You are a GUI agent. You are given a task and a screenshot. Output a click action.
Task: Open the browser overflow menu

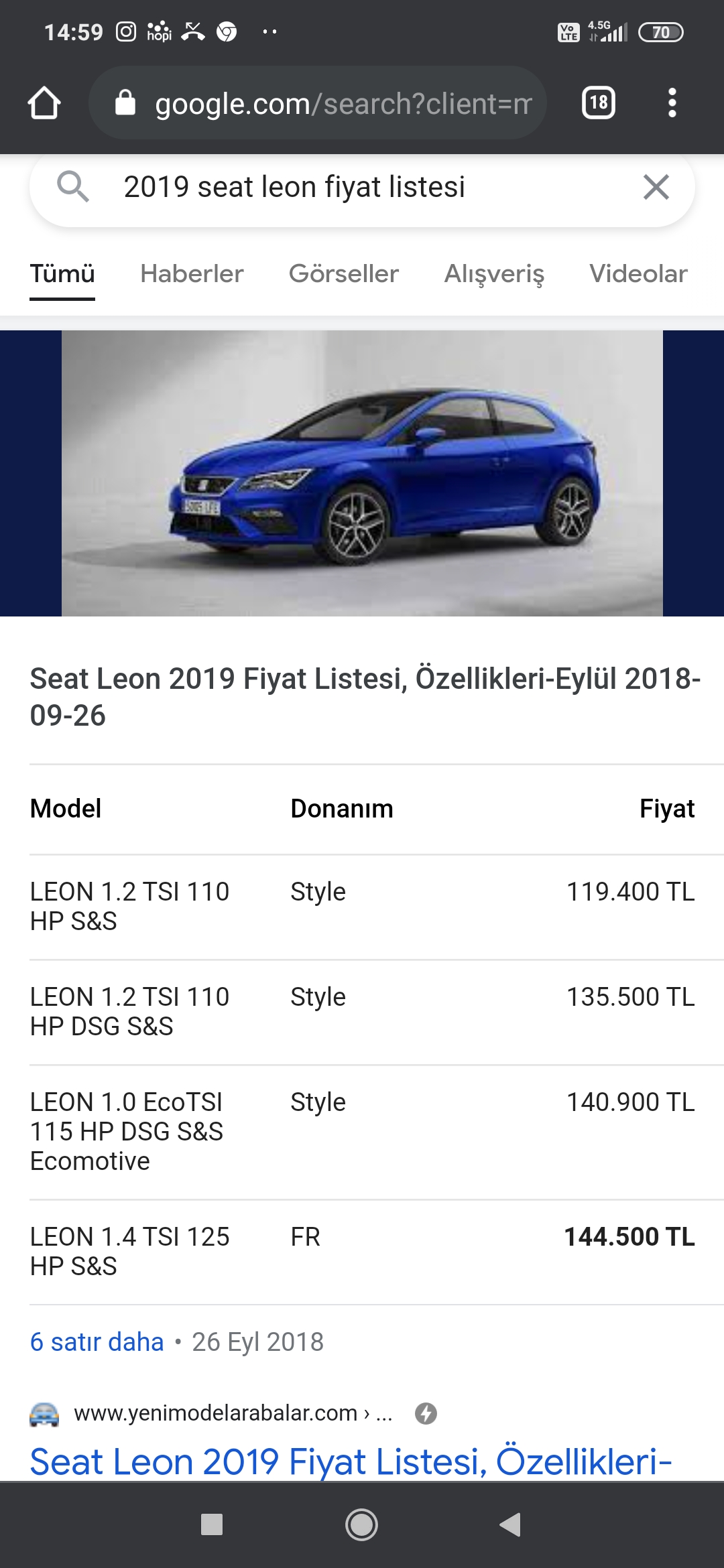pos(672,103)
